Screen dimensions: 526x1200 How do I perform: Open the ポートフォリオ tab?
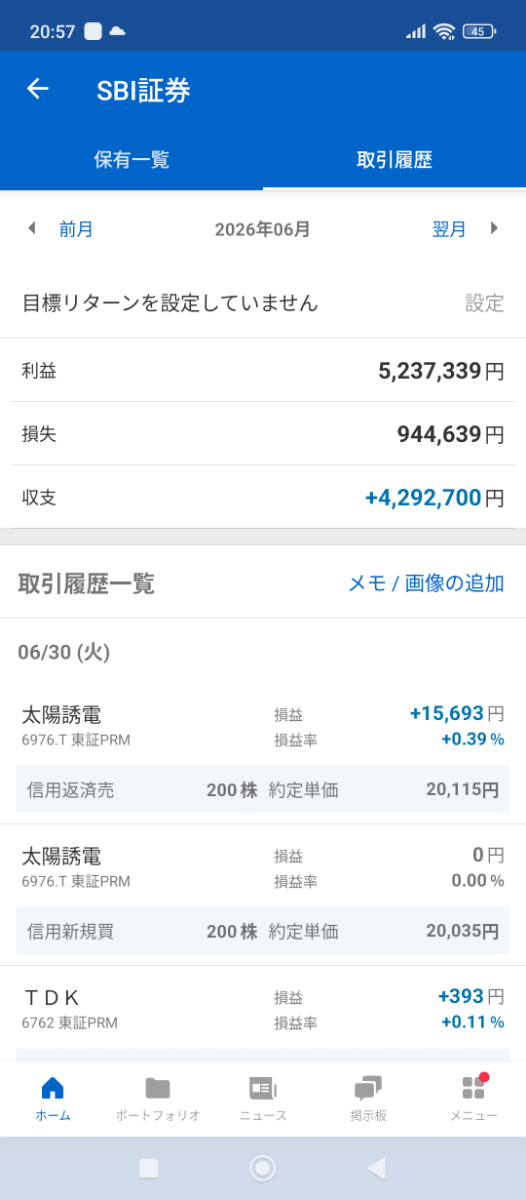pyautogui.click(x=158, y=1099)
